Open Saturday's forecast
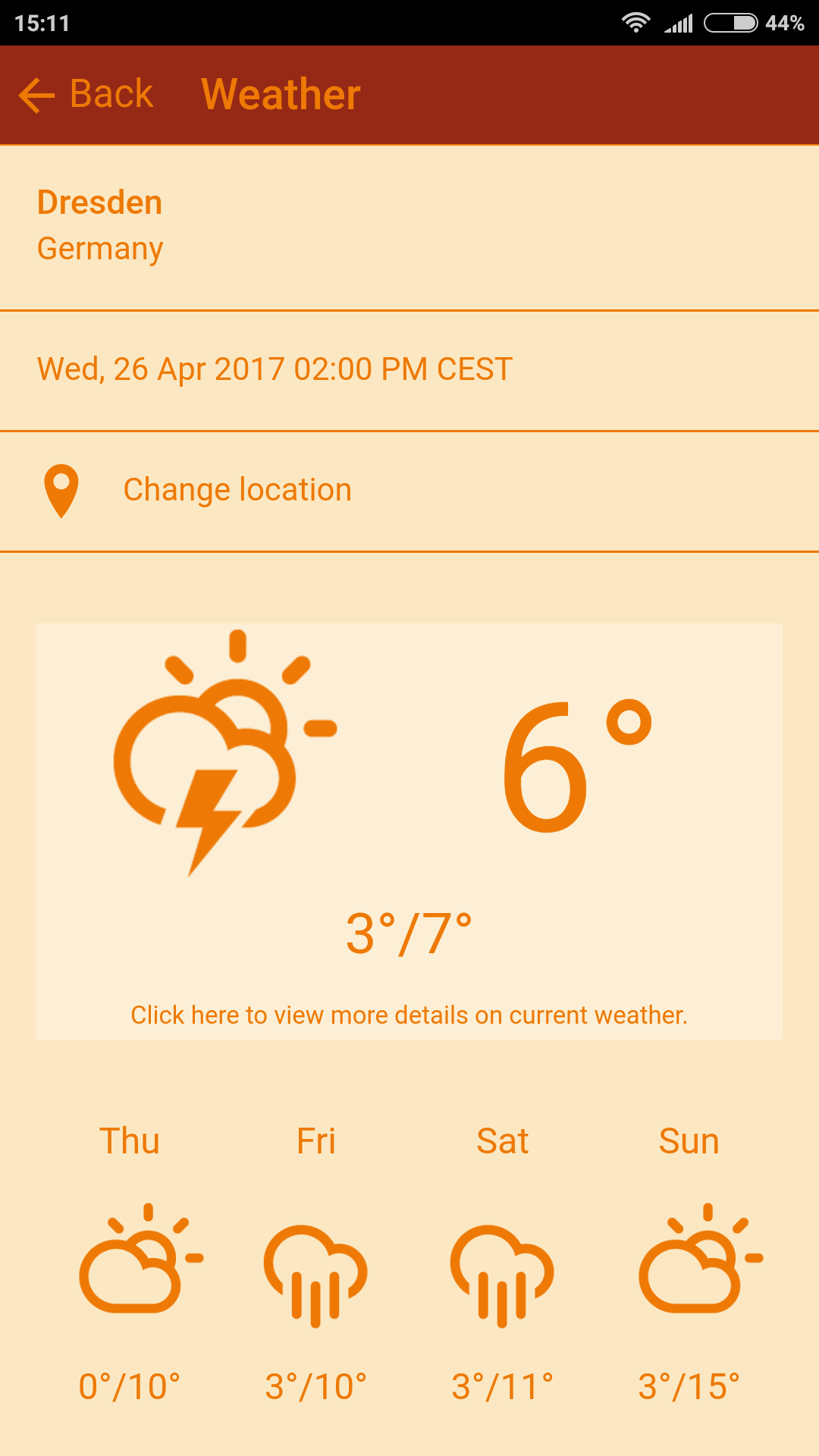 click(503, 1263)
